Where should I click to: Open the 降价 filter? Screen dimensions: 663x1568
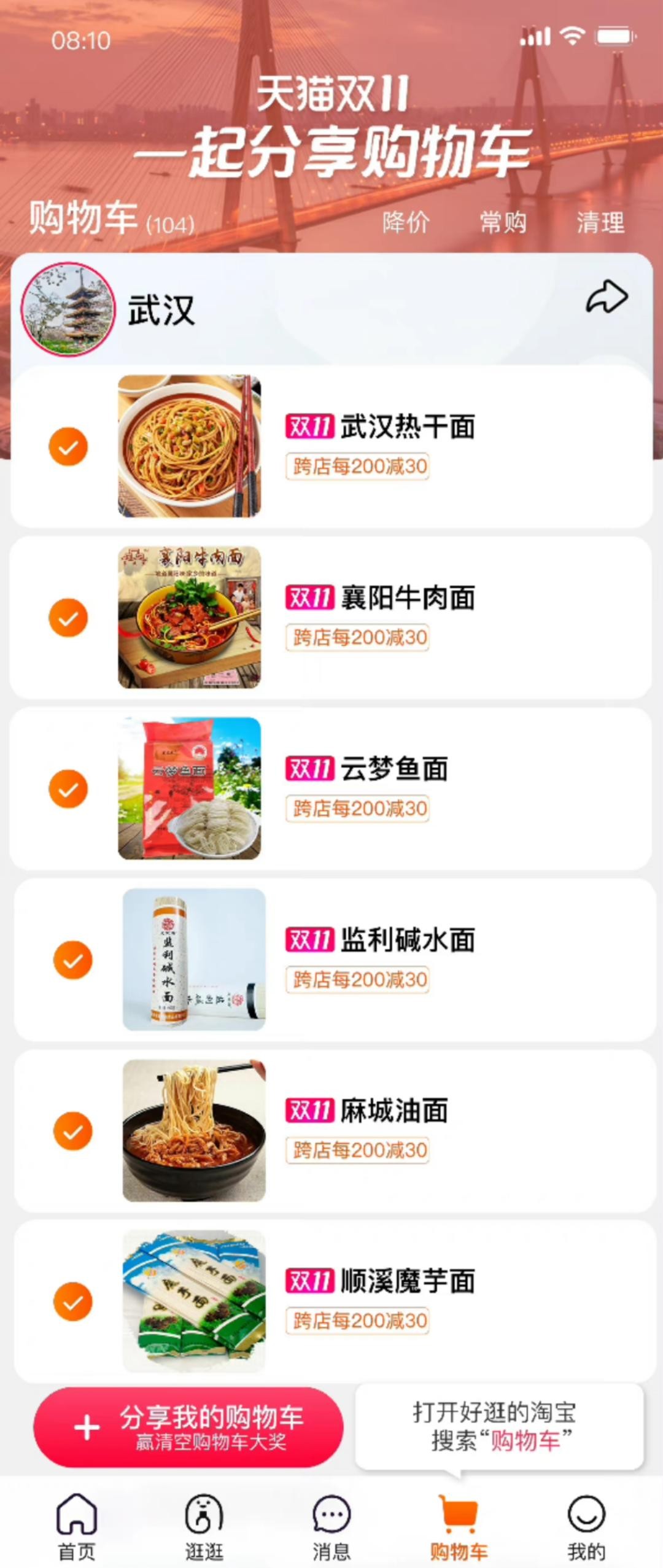click(406, 222)
